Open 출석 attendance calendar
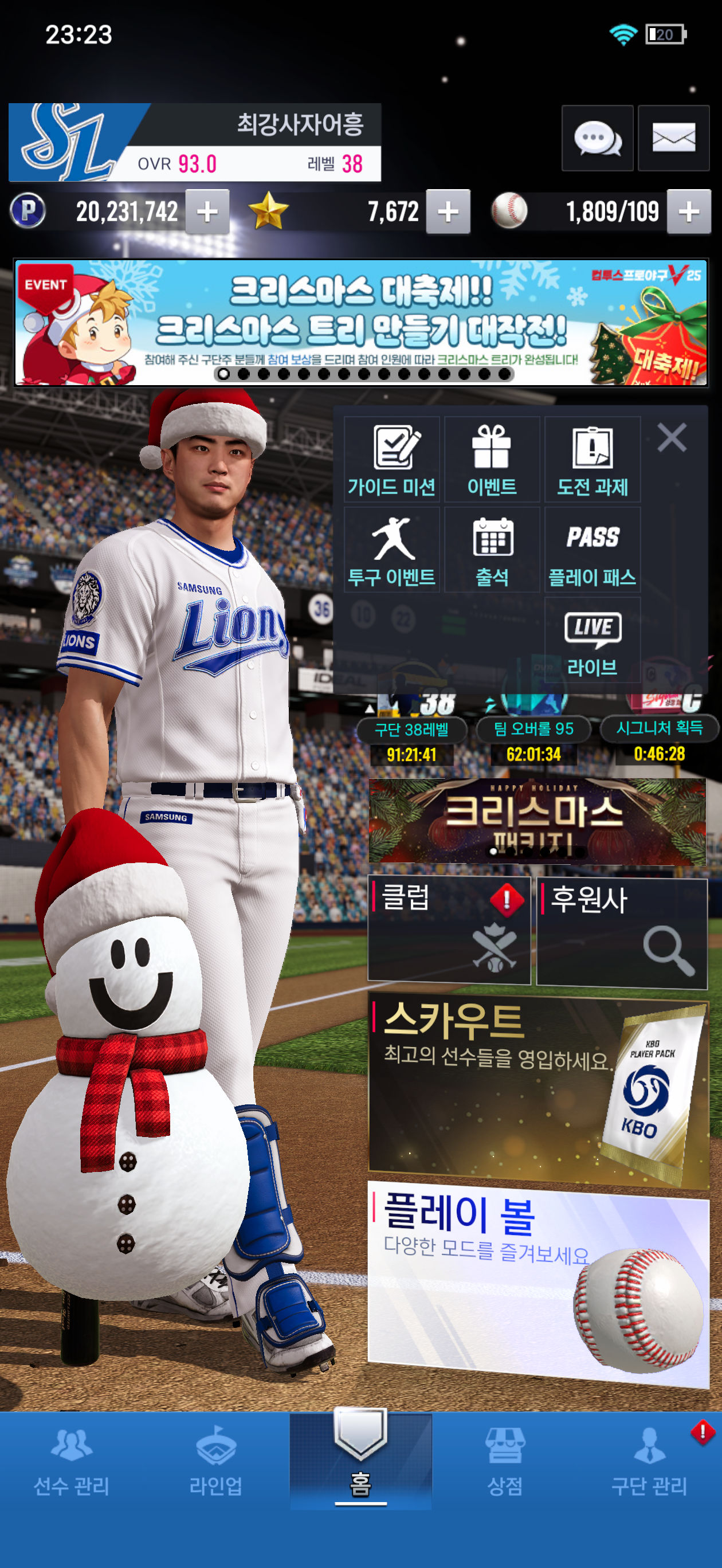The width and height of the screenshot is (722, 1568). [x=492, y=550]
